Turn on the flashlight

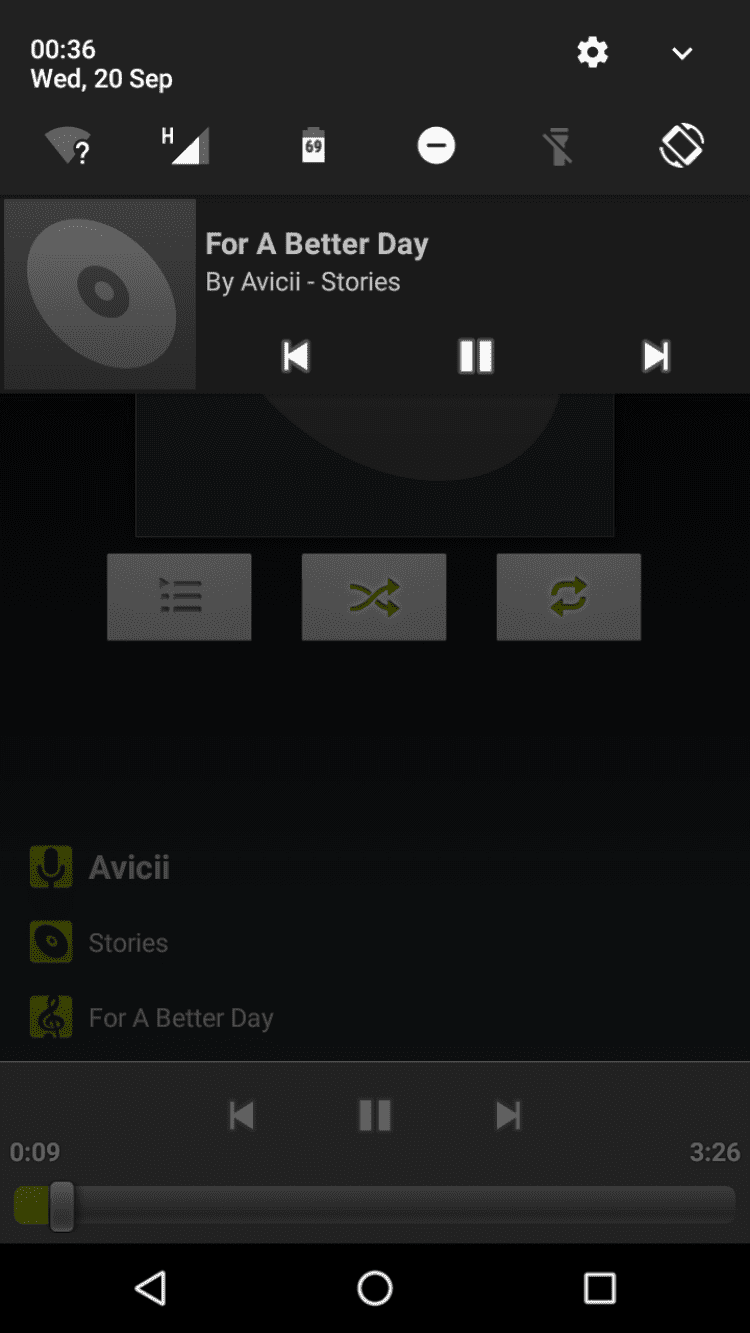click(x=558, y=147)
